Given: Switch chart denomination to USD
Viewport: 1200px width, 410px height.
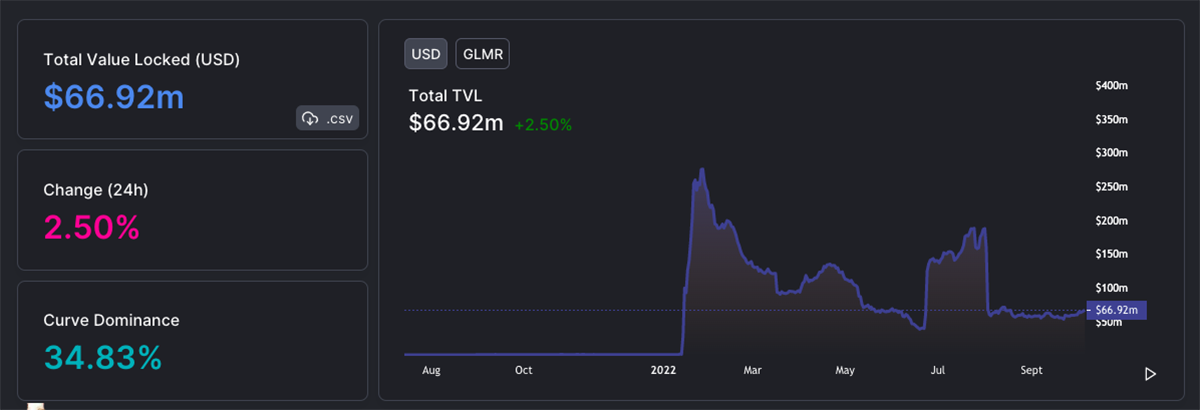Looking at the screenshot, I should pyautogui.click(x=426, y=54).
